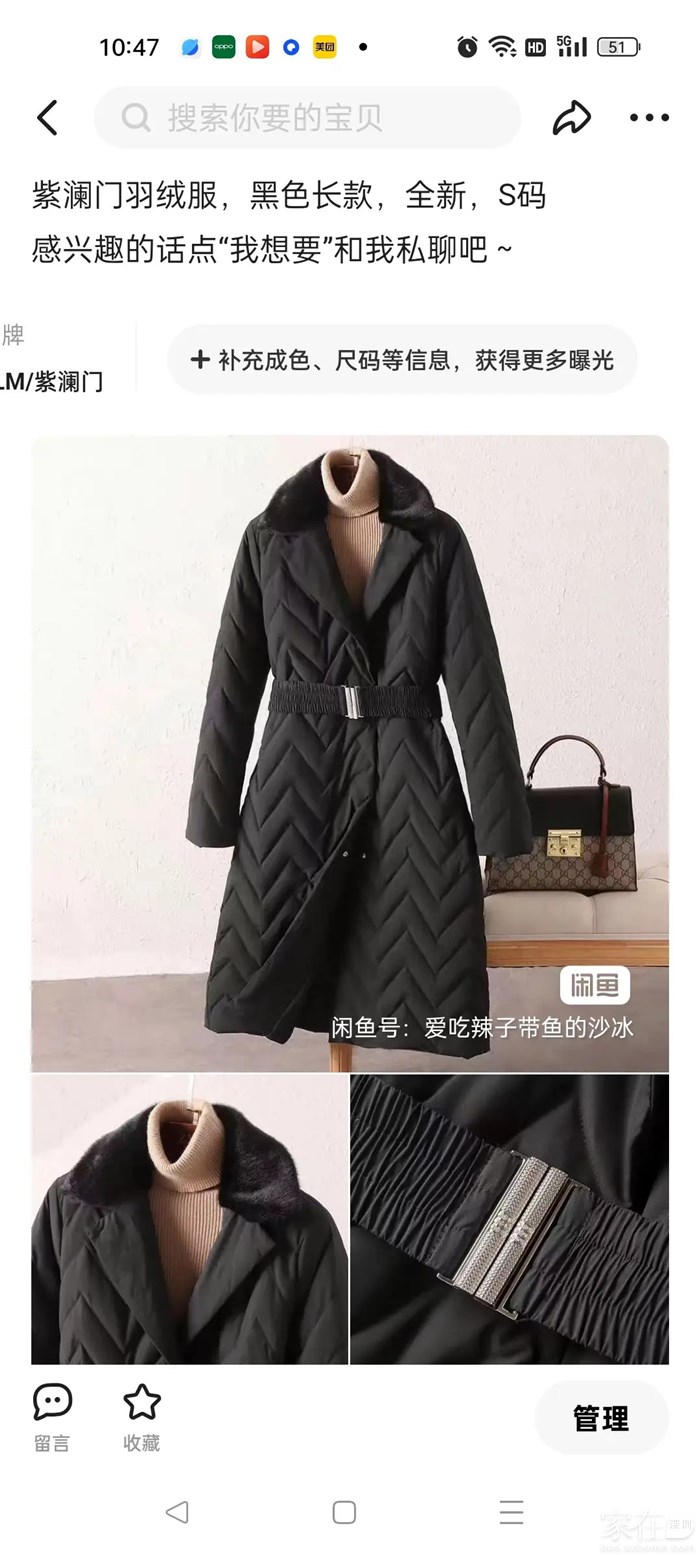This screenshot has height=1555, width=700.
Task: Tap the system back triangle
Action: [x=177, y=1512]
